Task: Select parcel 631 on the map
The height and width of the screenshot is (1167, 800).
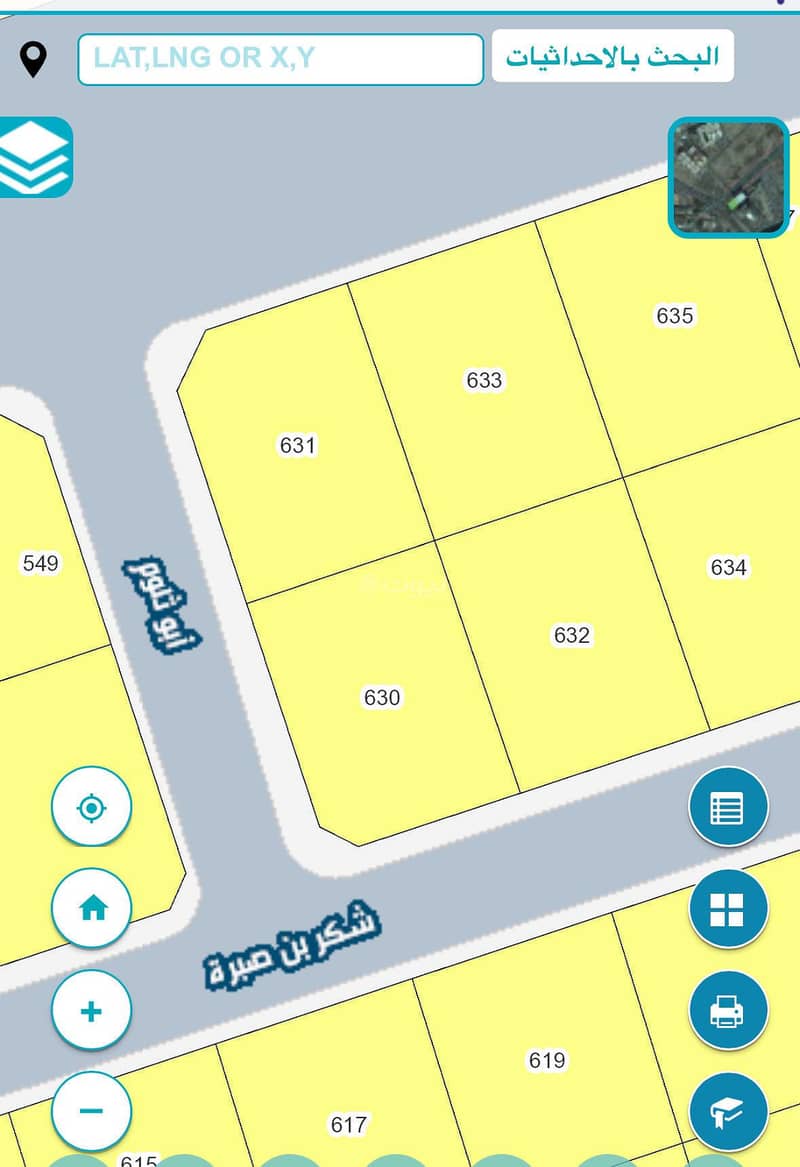Action: 298,445
